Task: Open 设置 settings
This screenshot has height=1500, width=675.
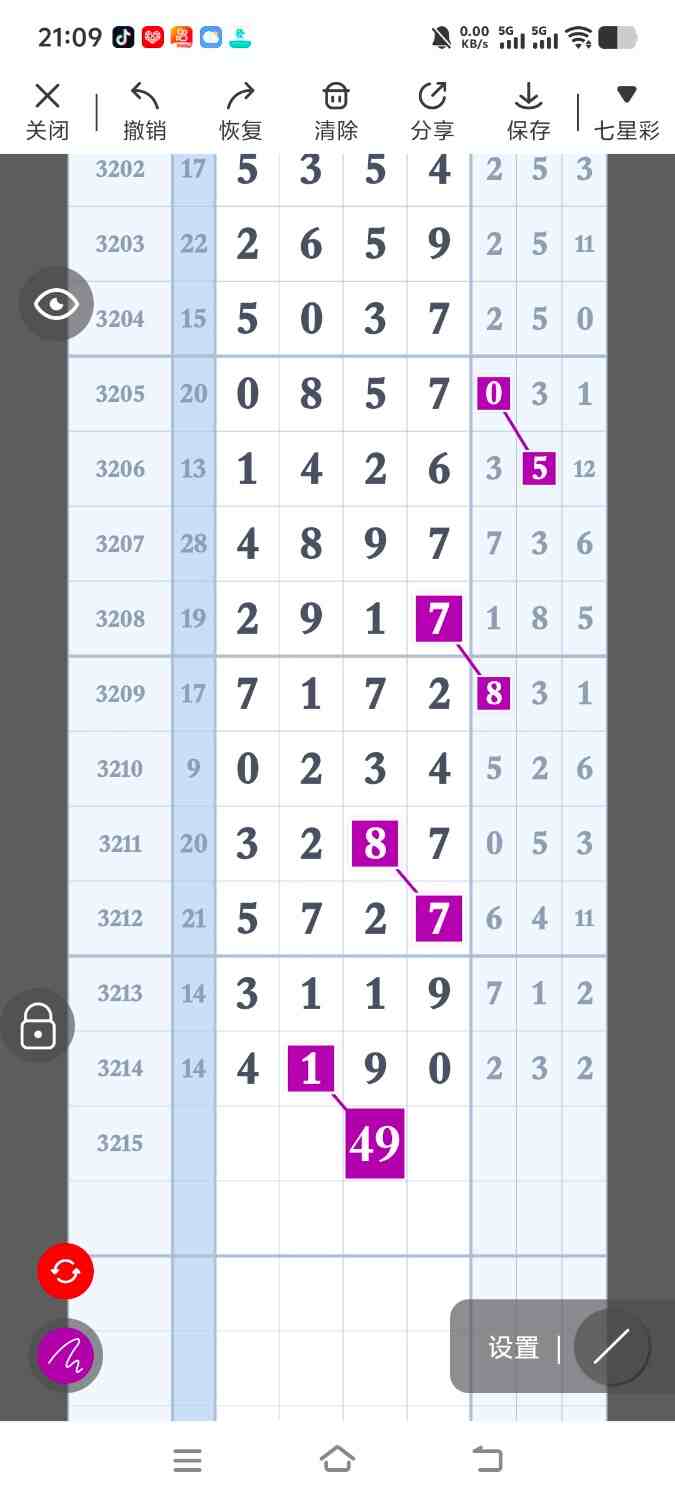Action: point(514,1347)
